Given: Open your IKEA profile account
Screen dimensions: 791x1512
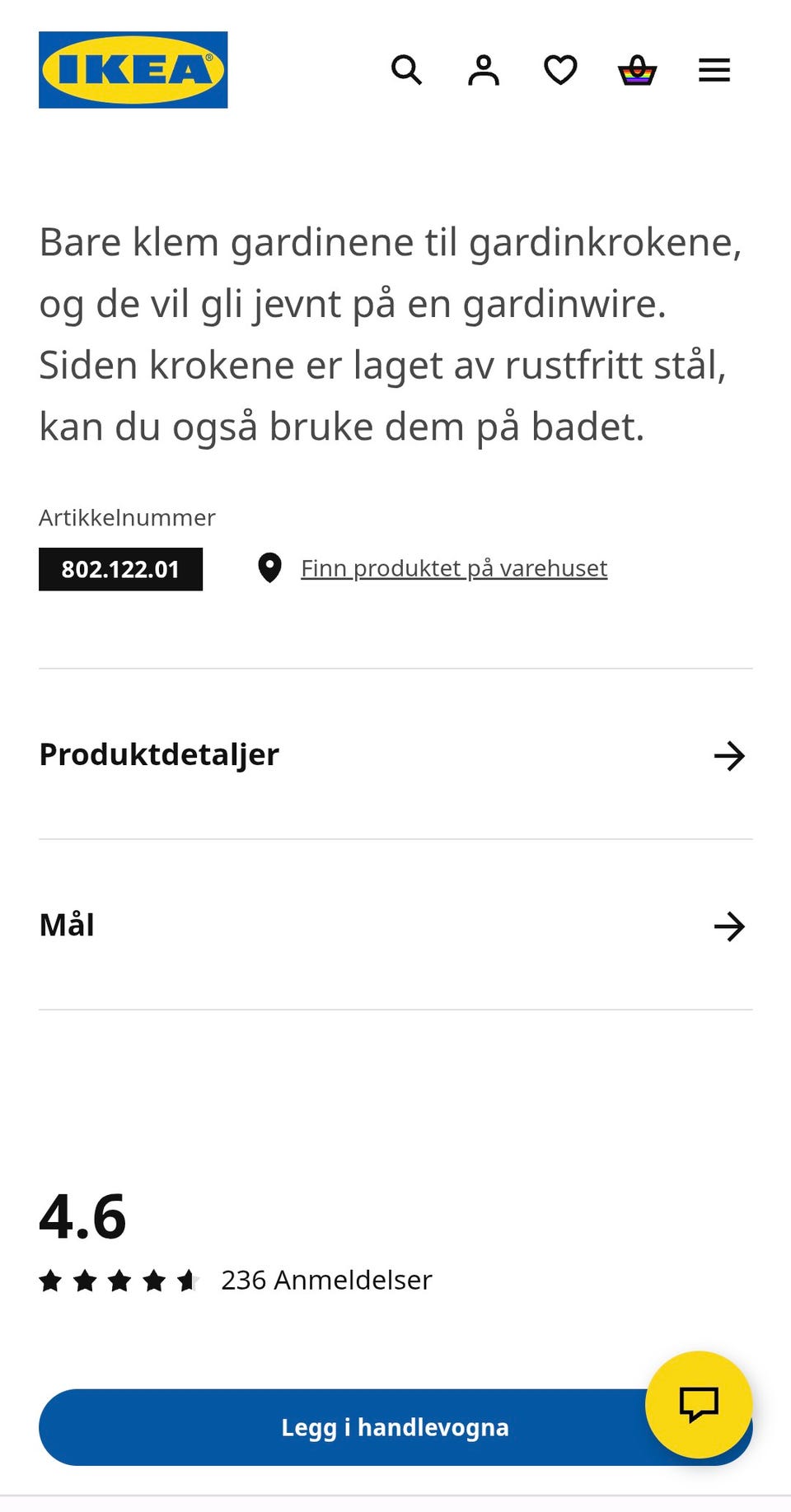Looking at the screenshot, I should pos(484,71).
